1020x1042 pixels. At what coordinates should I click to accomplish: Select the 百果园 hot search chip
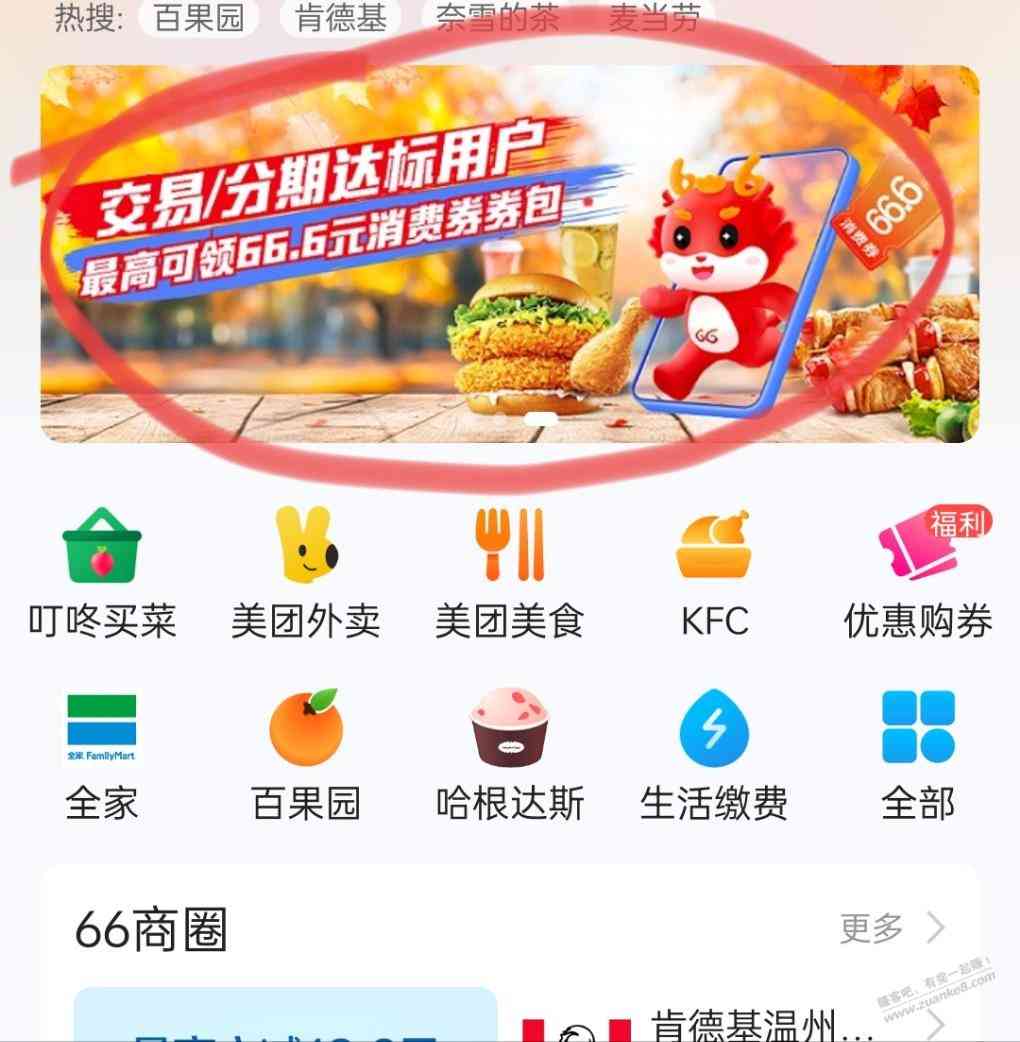click(x=199, y=18)
